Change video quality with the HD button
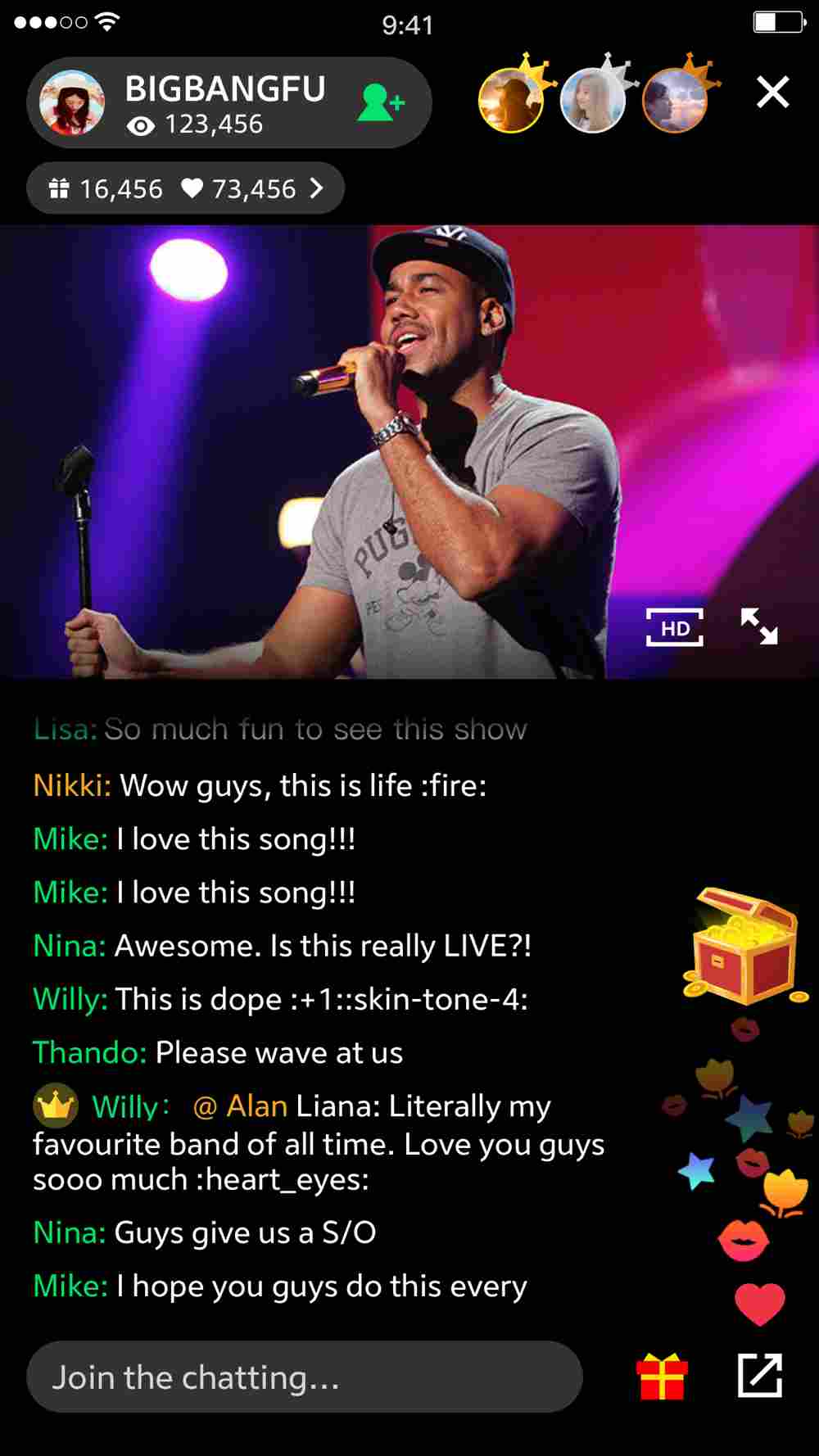 (674, 628)
